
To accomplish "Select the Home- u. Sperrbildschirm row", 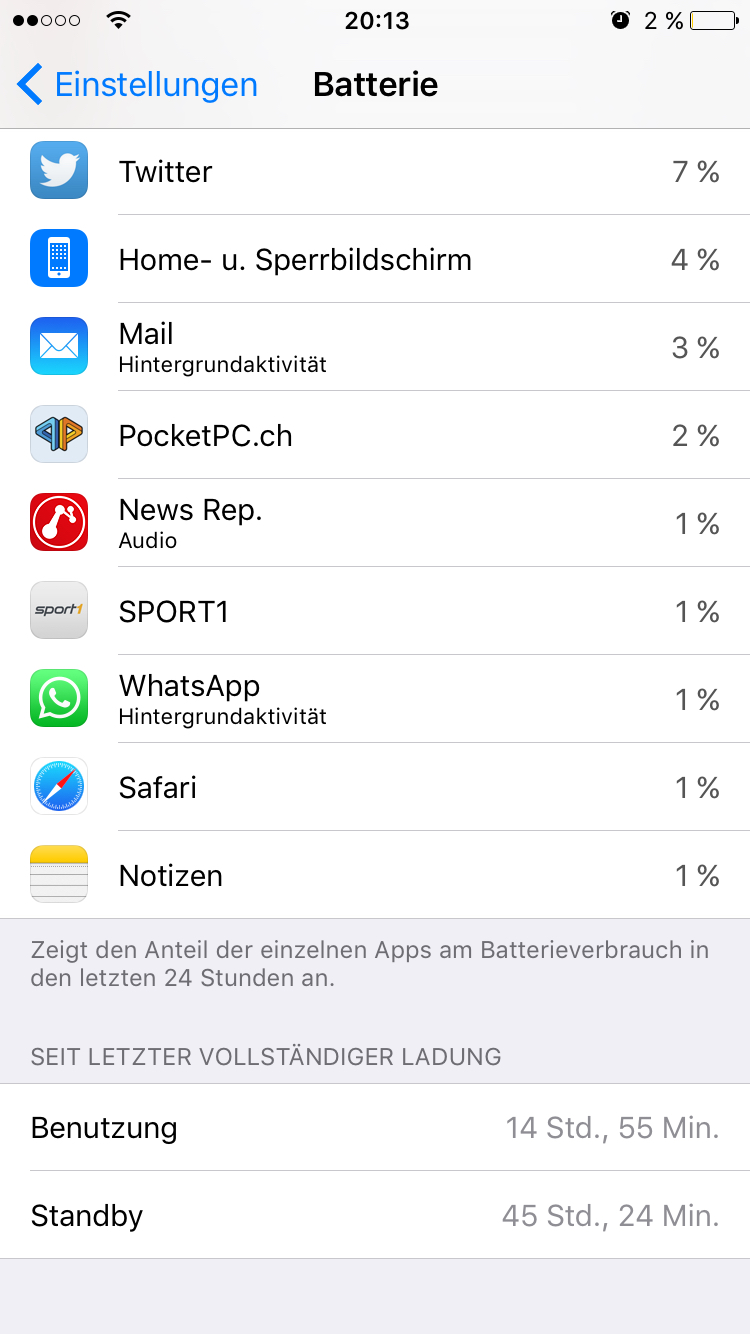I will [x=375, y=259].
